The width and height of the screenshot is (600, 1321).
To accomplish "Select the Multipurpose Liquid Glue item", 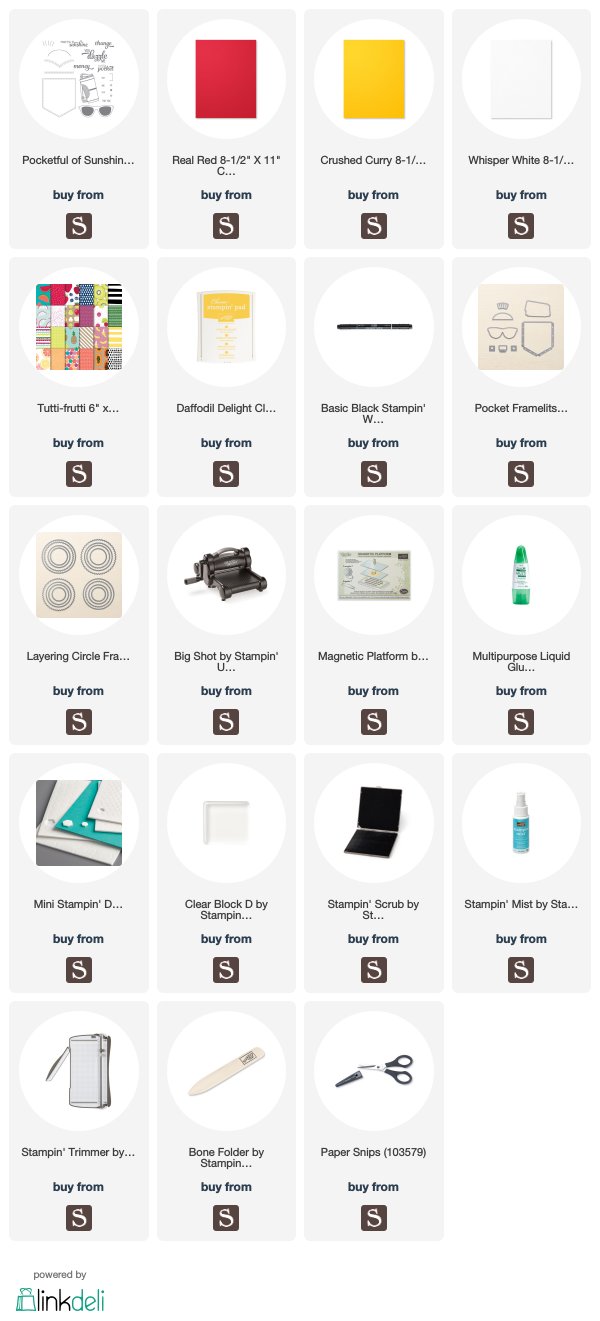I will pos(521,625).
